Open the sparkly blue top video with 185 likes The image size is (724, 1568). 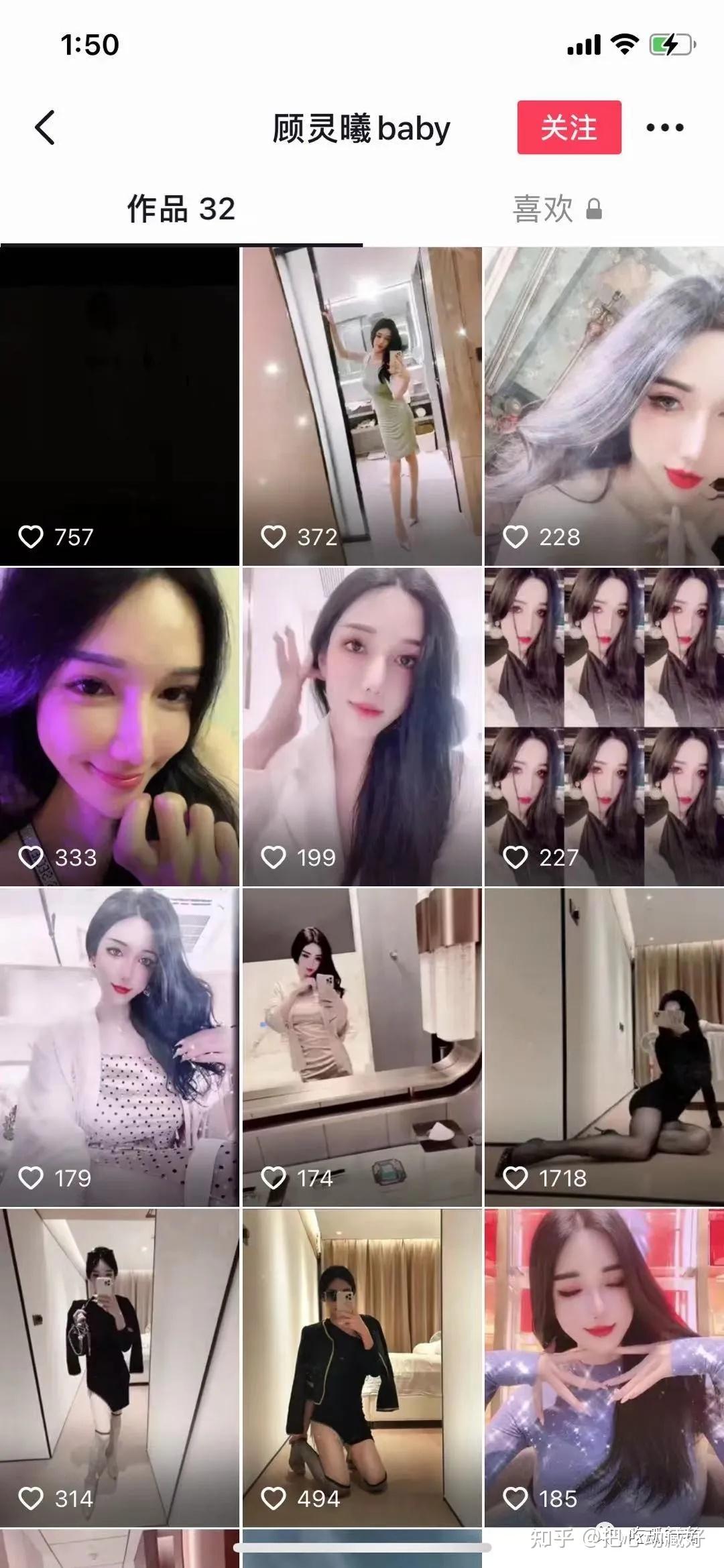pos(604,1368)
